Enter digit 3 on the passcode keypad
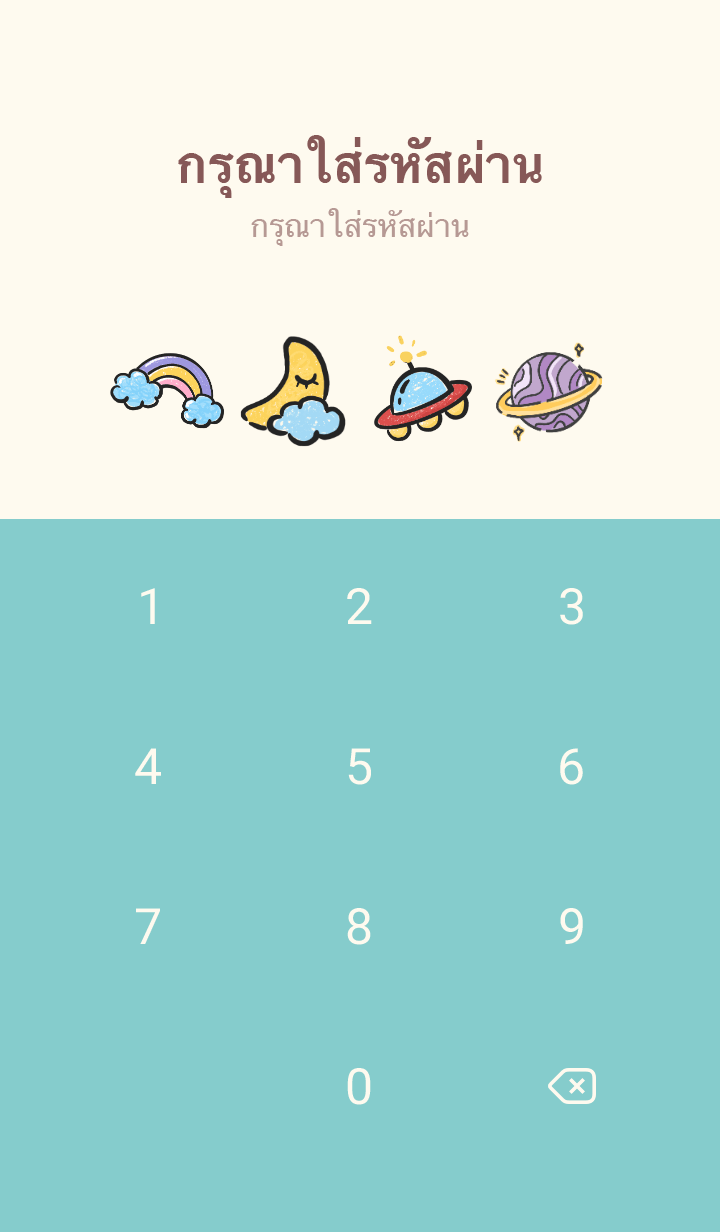Screen dimensions: 720x1232 point(571,607)
